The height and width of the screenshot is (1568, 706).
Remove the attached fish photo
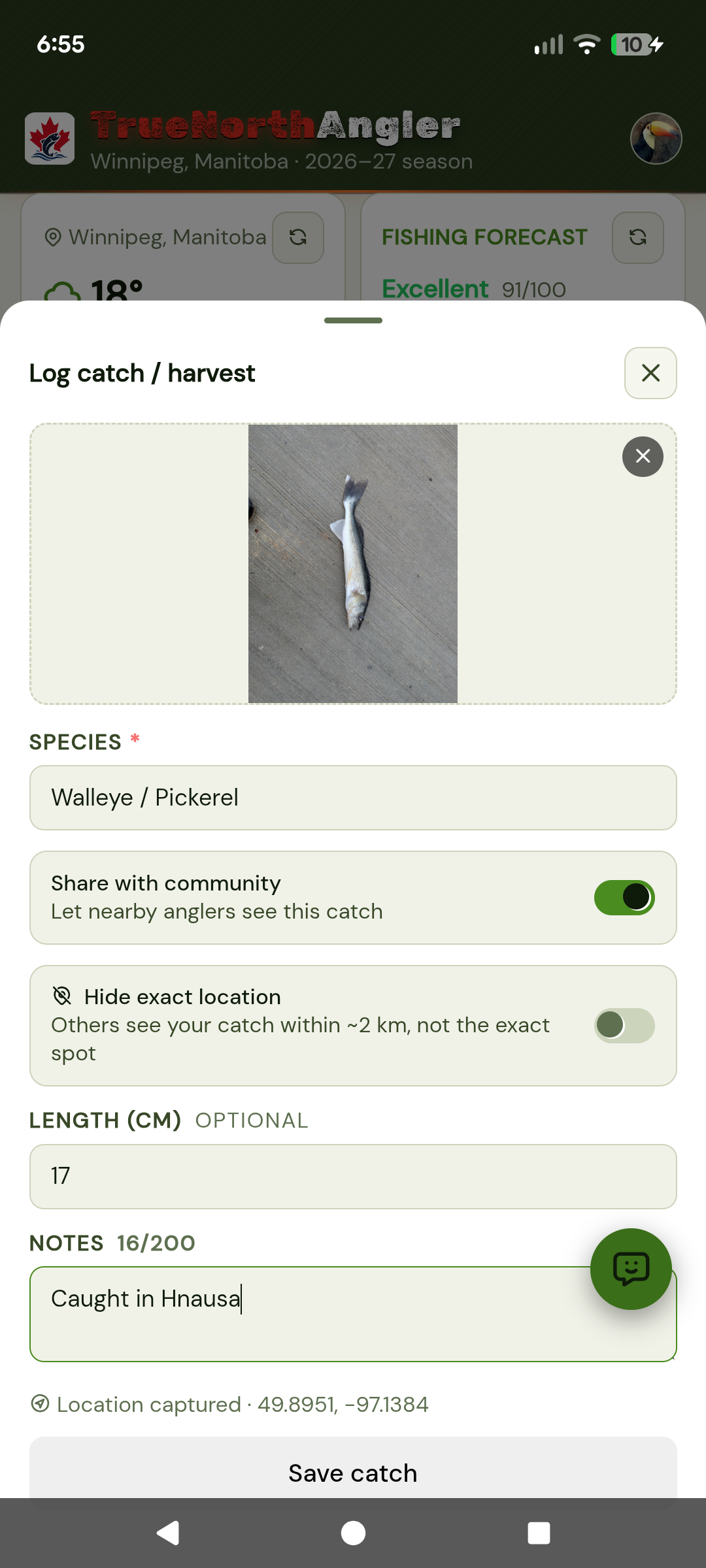tap(643, 456)
